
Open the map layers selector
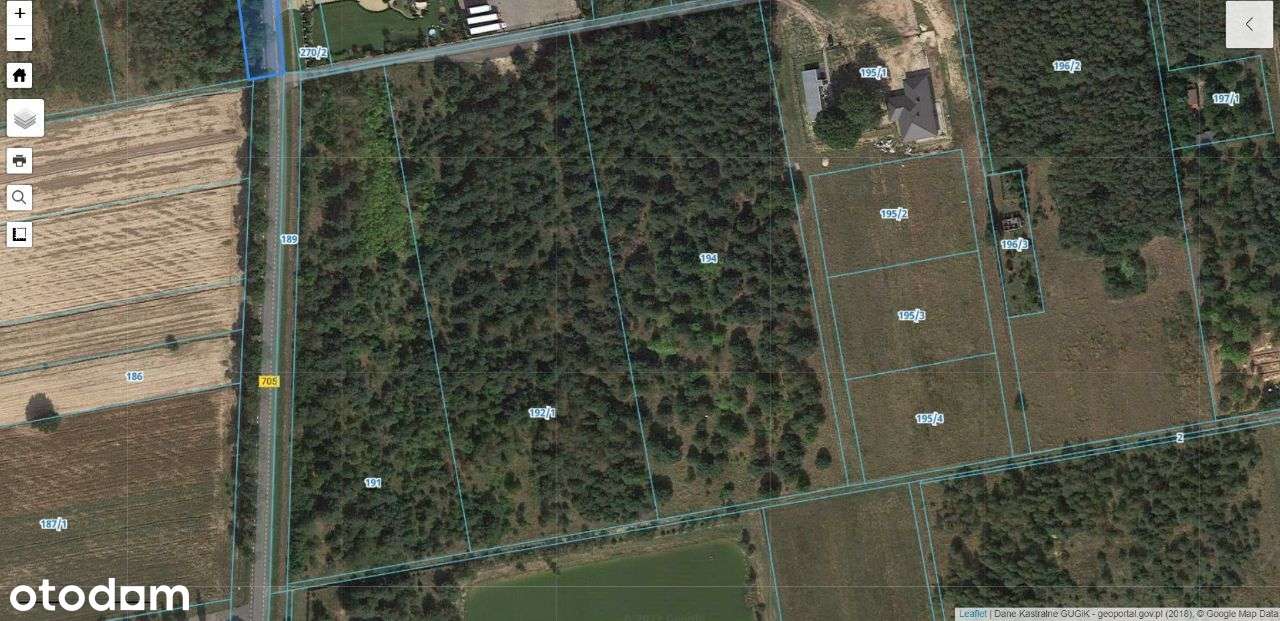[25, 118]
